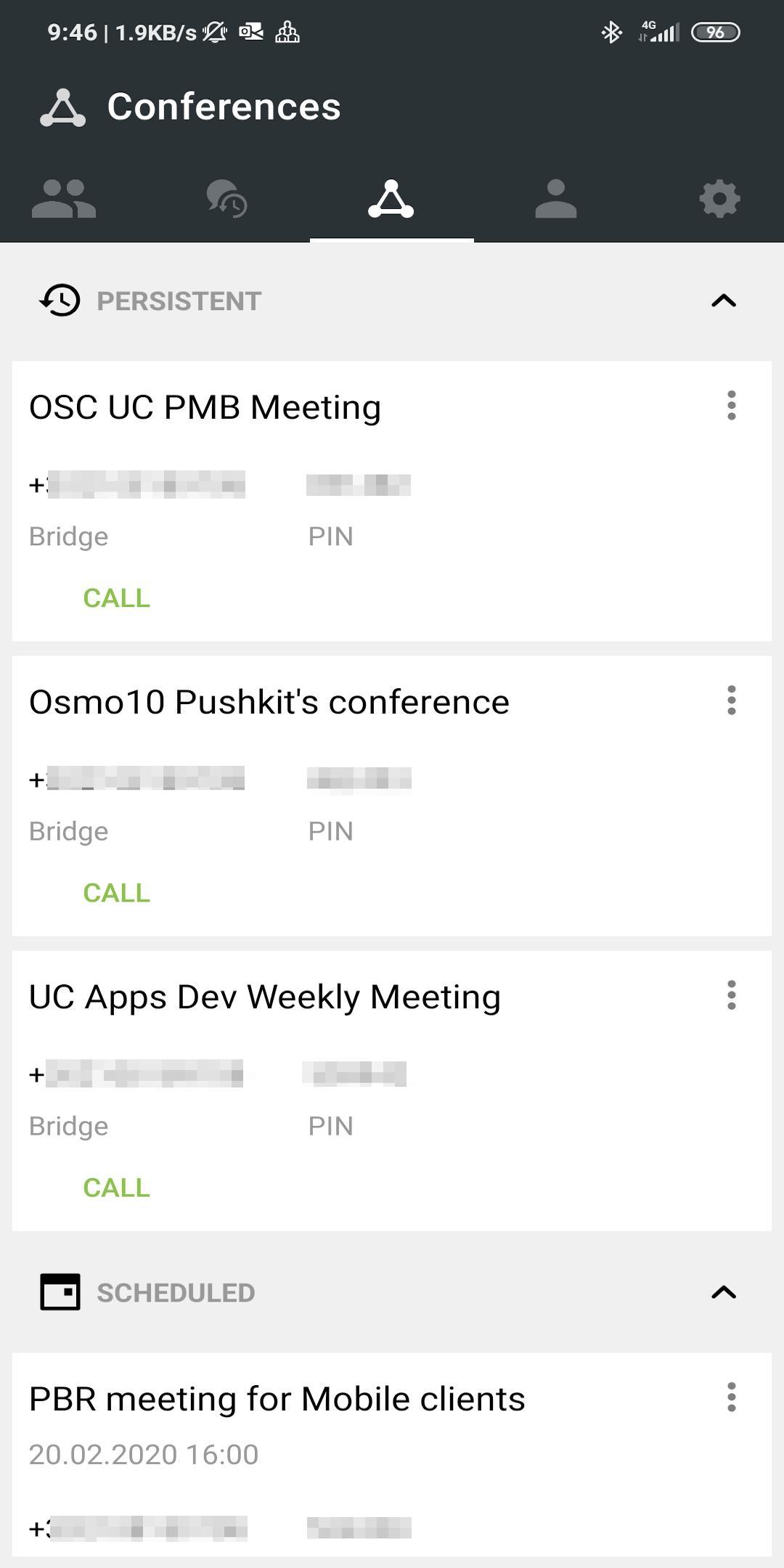Select the Conferences triangle tab
784x1568 pixels.
tap(391, 199)
